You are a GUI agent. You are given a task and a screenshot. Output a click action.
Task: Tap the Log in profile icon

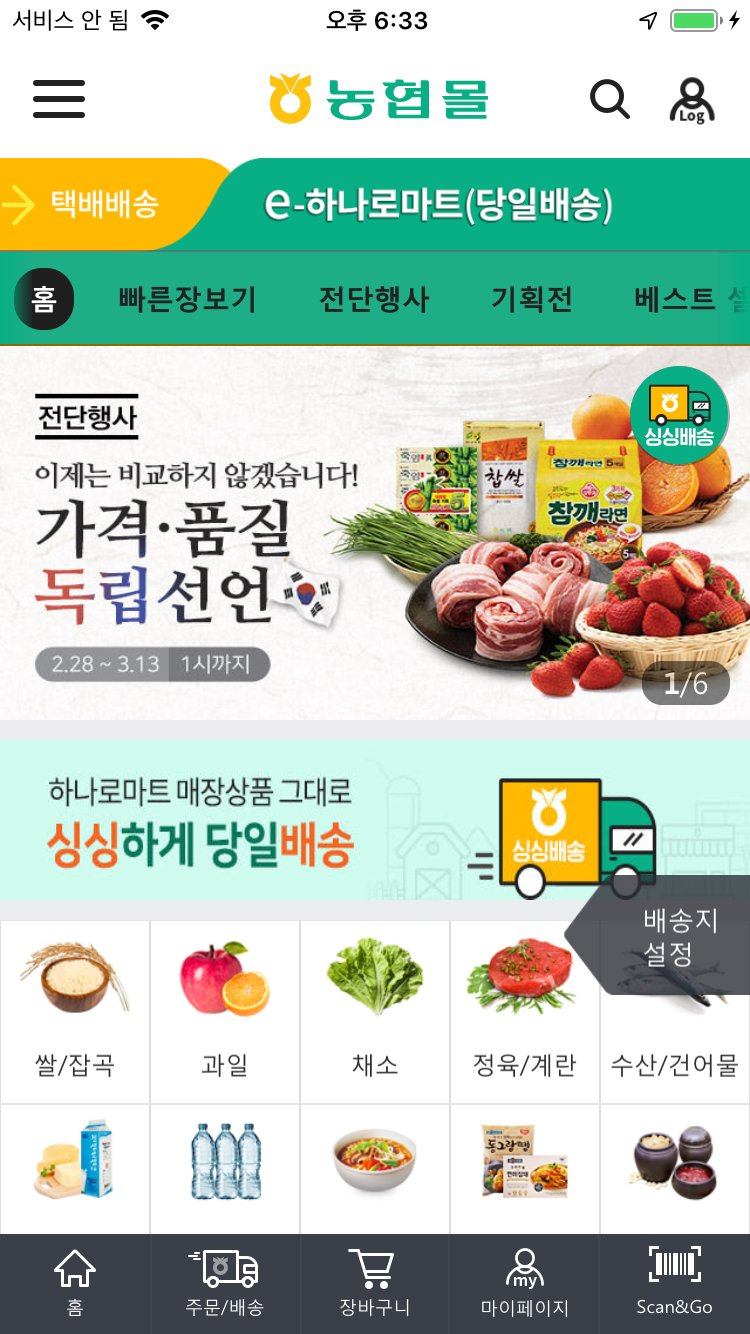pos(691,100)
